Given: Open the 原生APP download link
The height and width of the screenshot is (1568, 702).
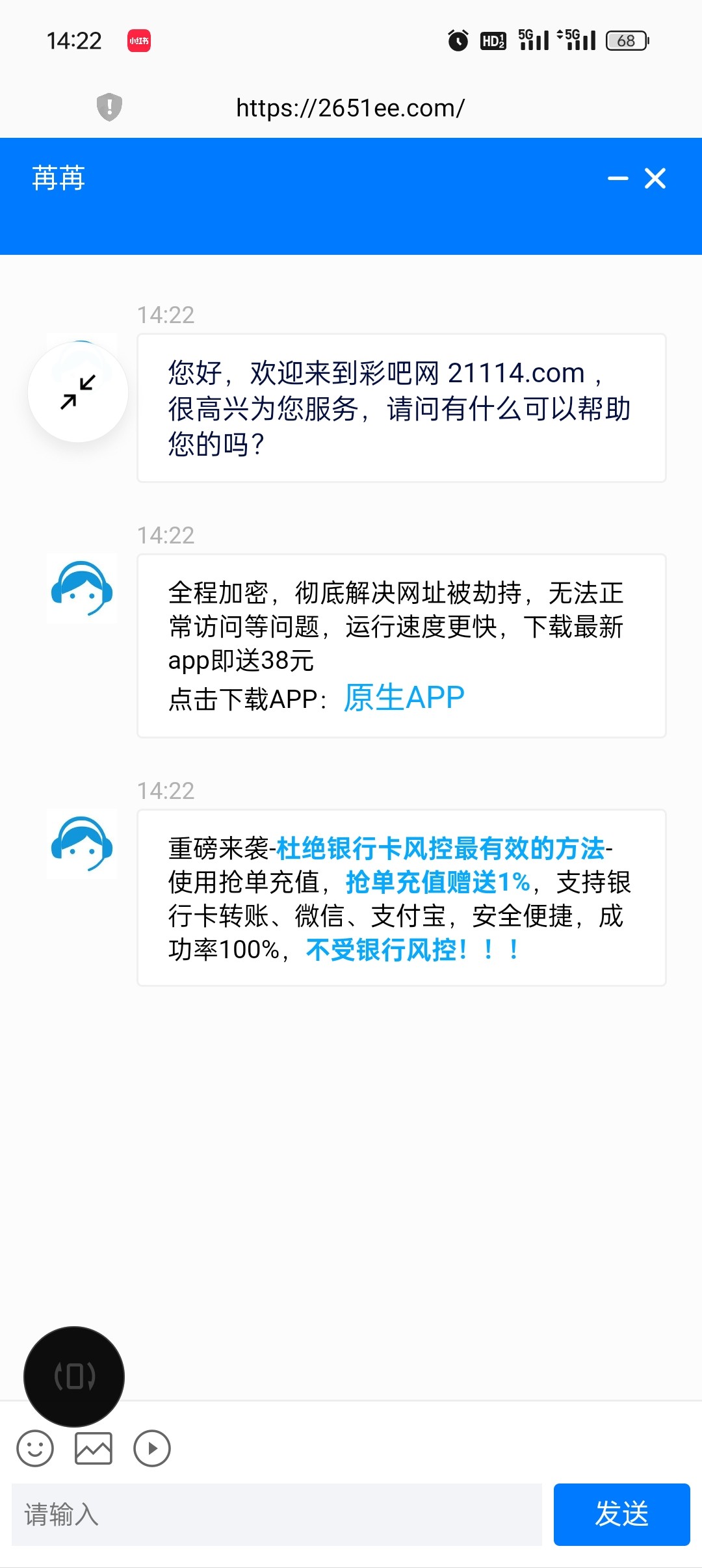Looking at the screenshot, I should pyautogui.click(x=404, y=698).
